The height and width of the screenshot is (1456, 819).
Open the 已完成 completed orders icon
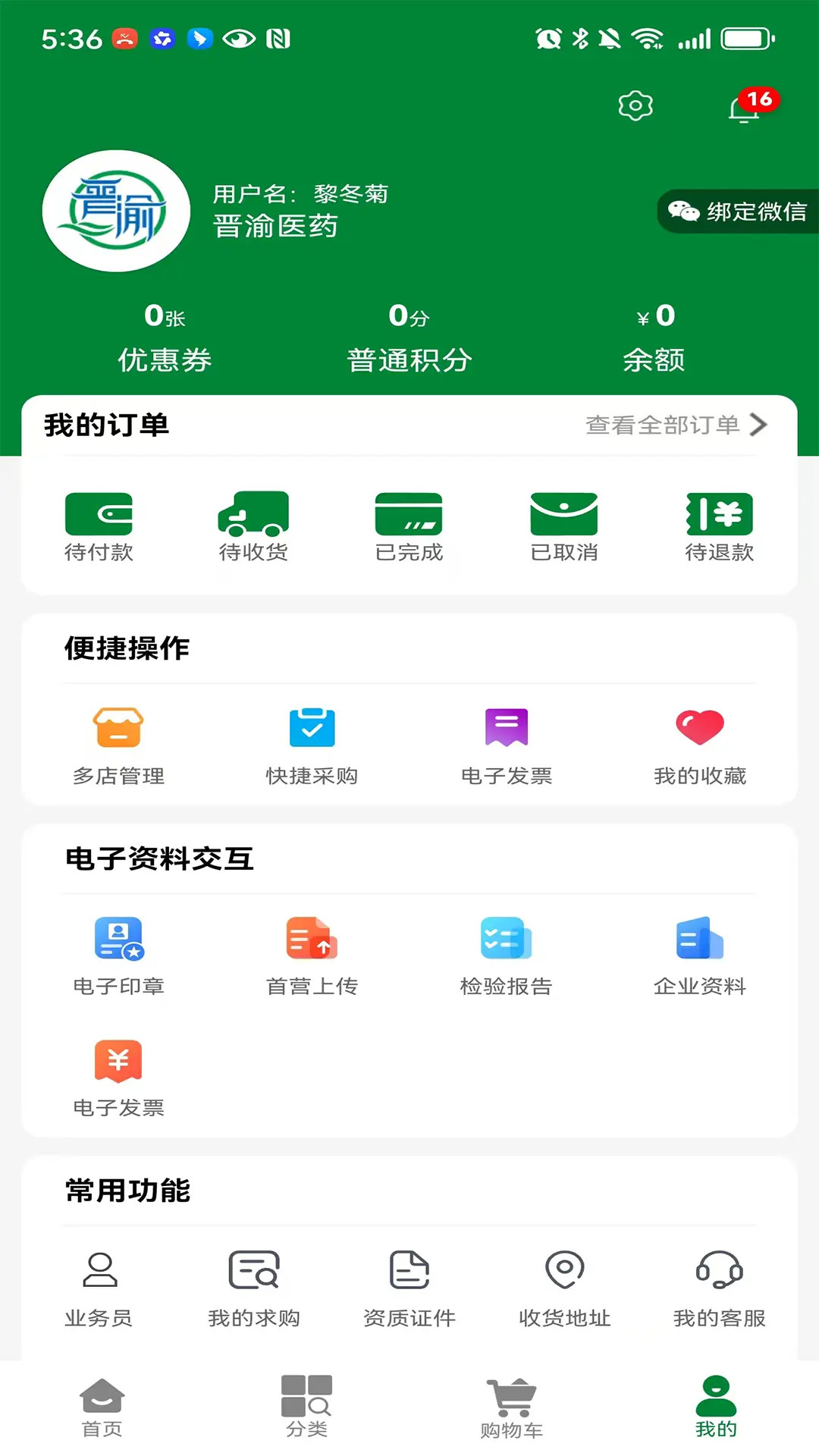pyautogui.click(x=408, y=523)
